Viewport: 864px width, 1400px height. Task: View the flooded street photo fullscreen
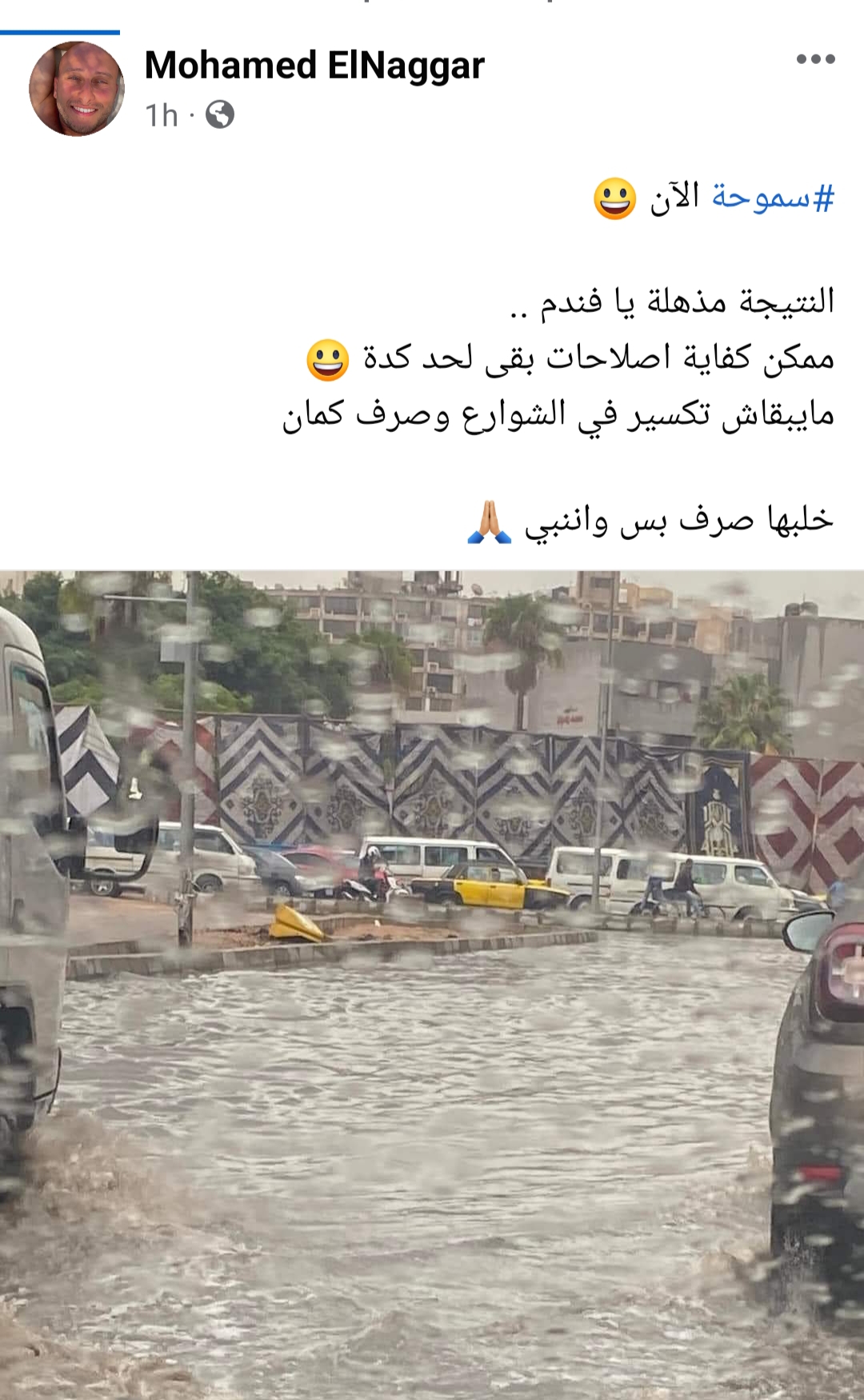432,984
